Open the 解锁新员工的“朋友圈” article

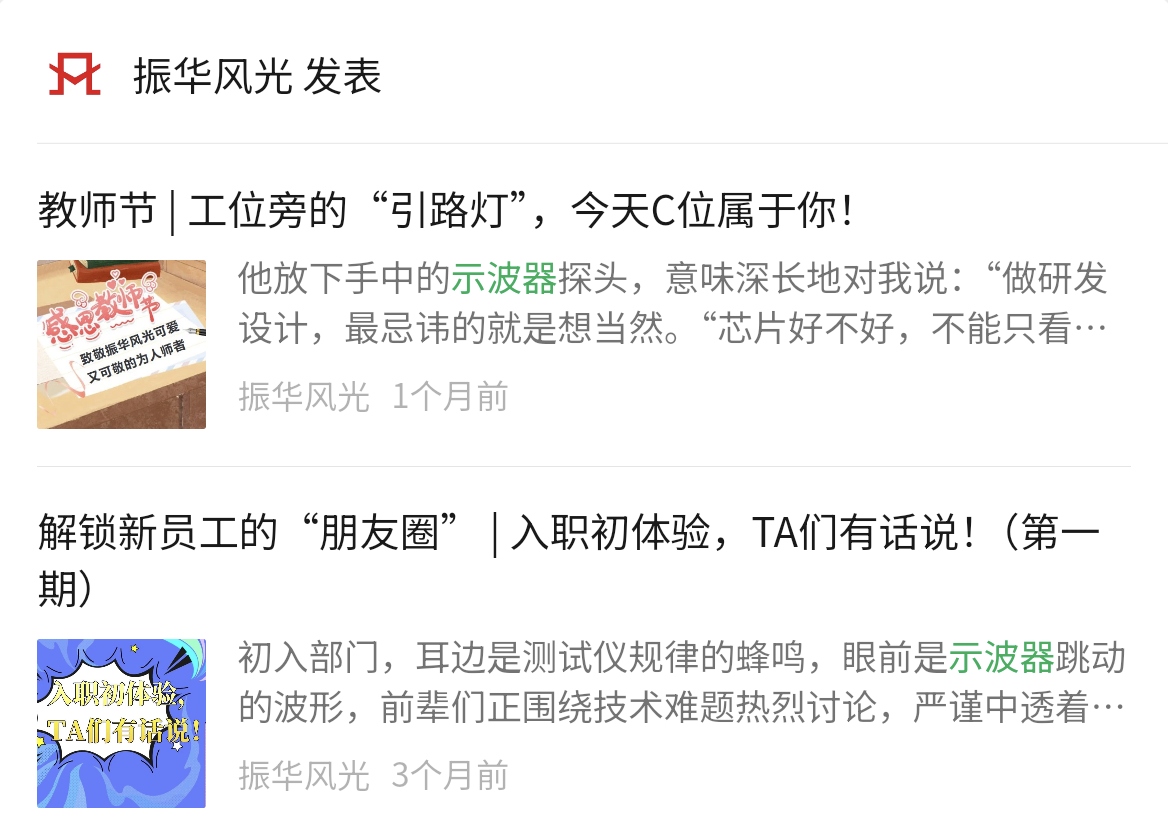click(x=568, y=534)
